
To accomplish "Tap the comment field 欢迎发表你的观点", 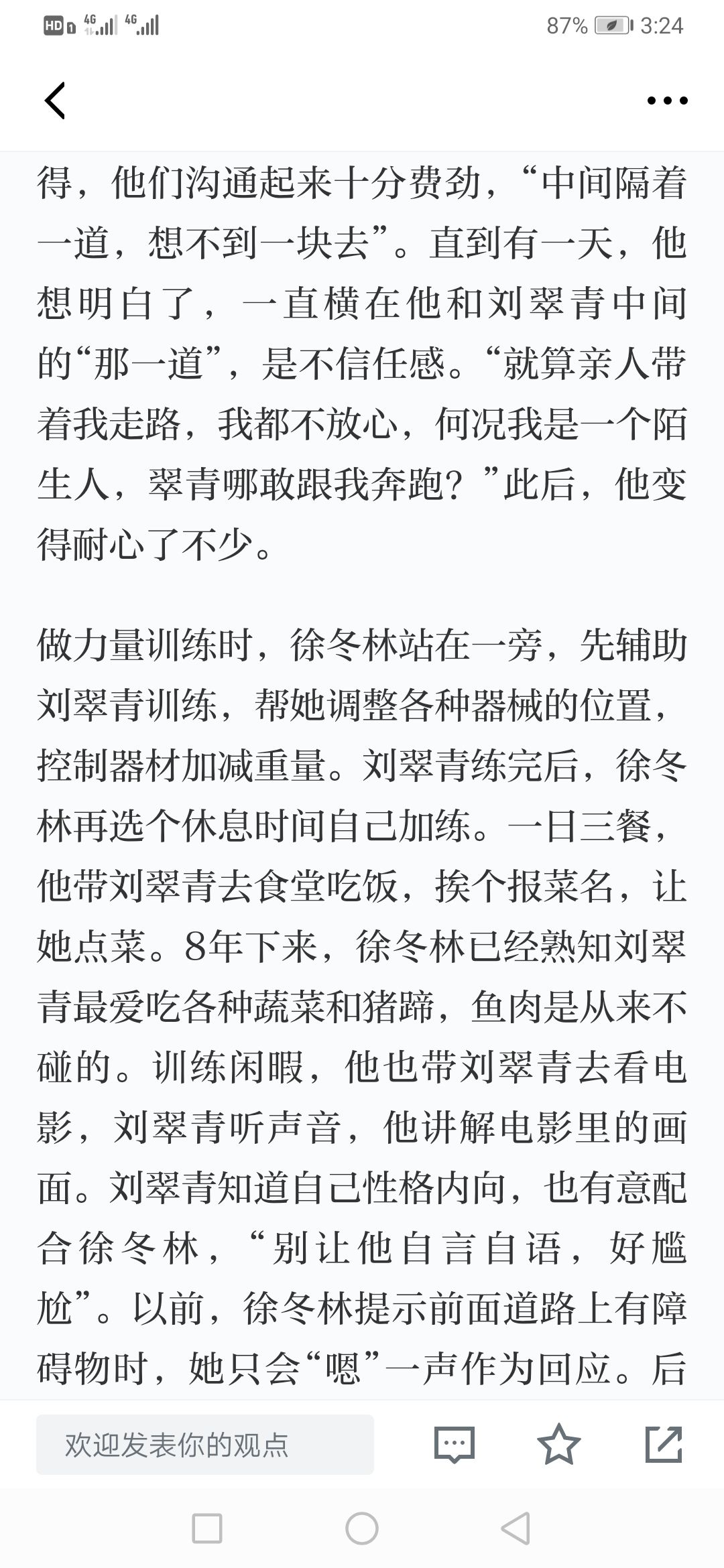I will click(x=205, y=1445).
